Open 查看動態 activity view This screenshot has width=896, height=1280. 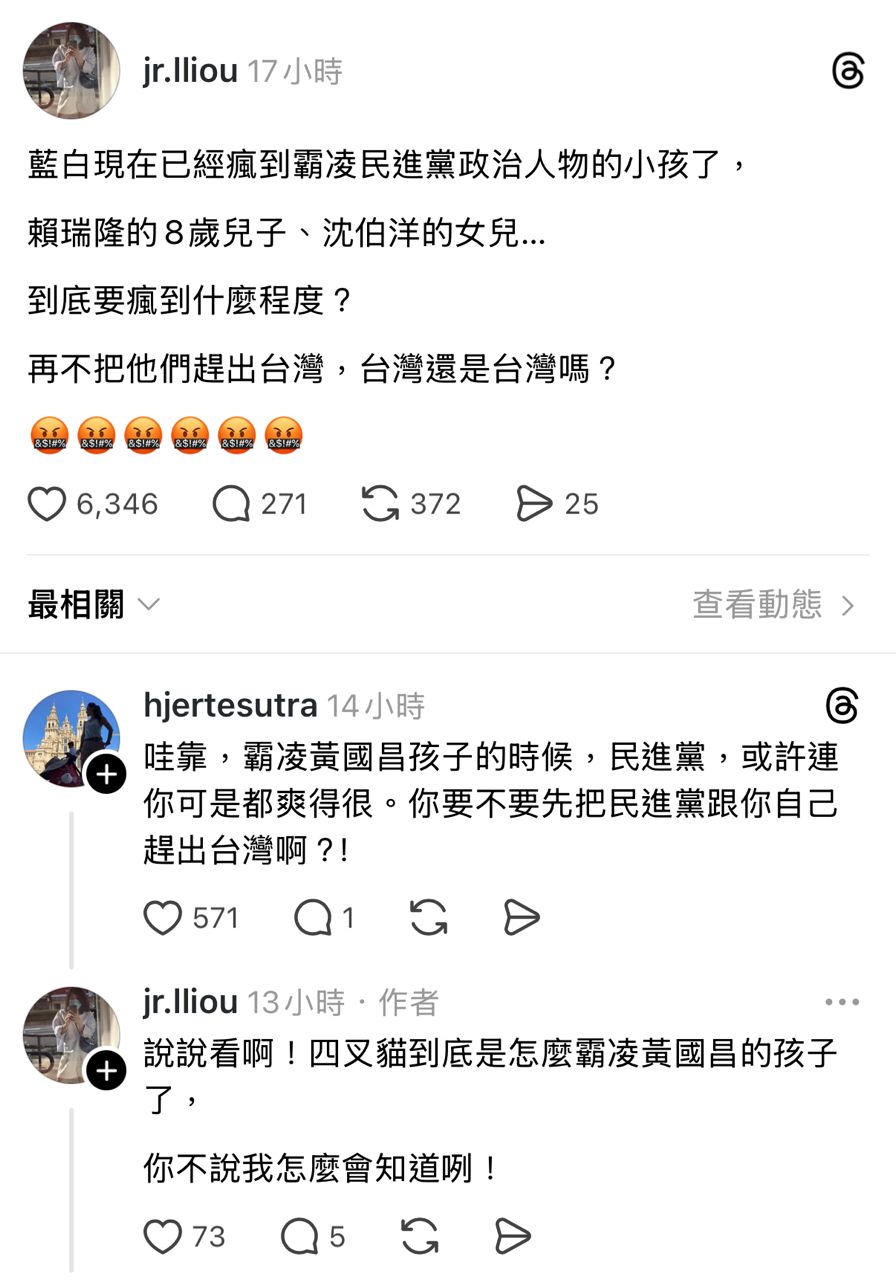773,605
